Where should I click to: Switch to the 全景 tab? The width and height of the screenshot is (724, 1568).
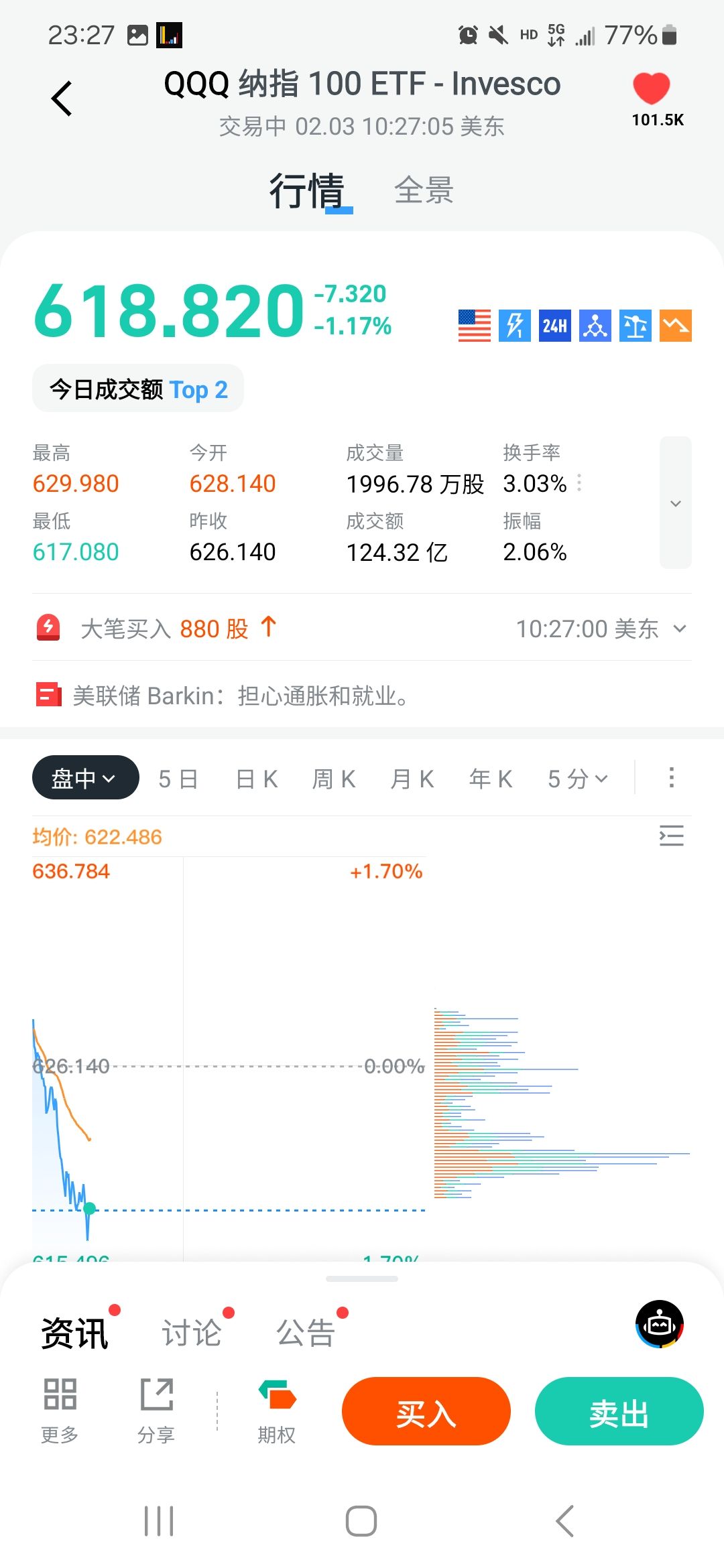pos(424,190)
